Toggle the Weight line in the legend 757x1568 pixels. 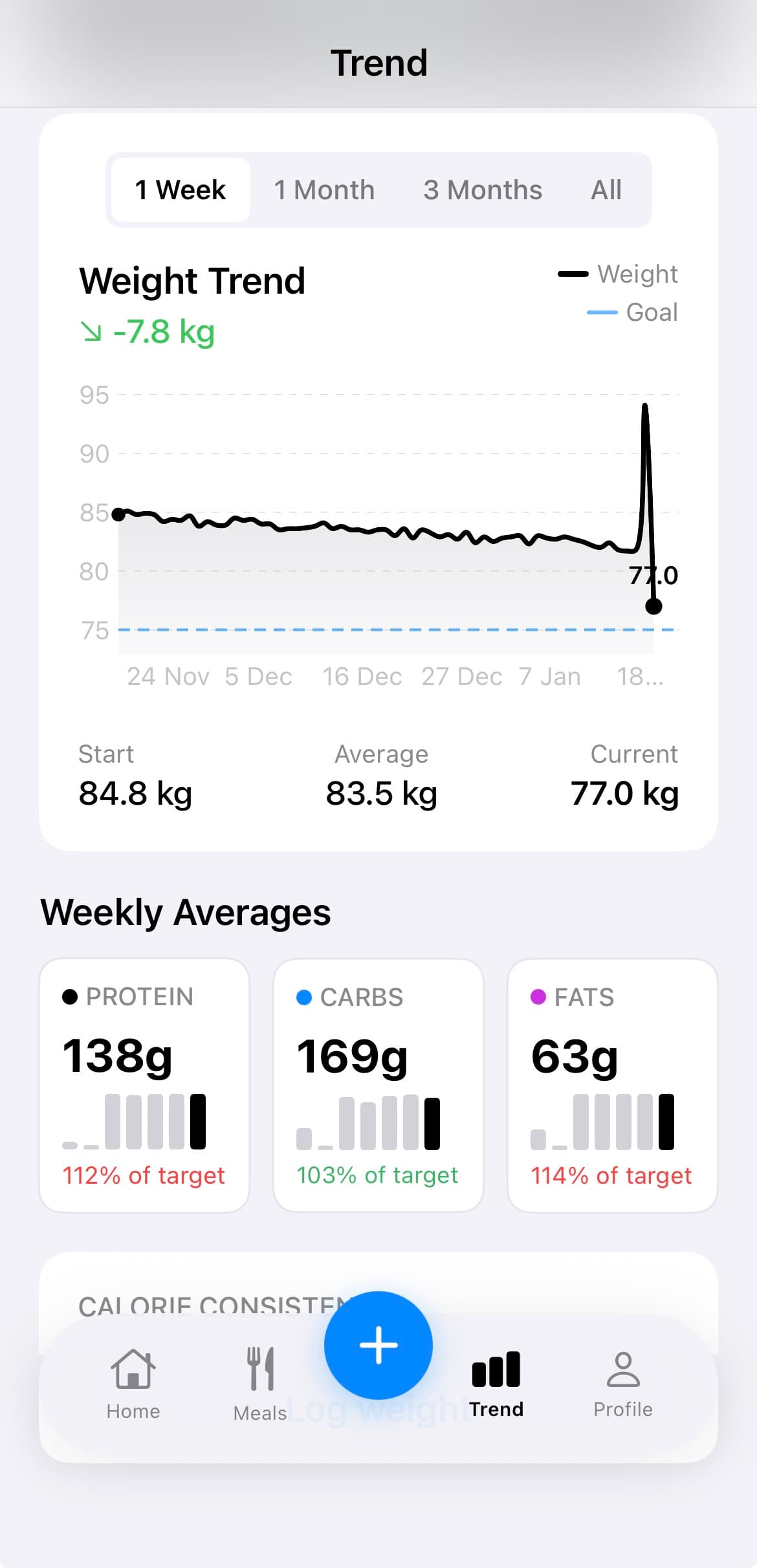(x=617, y=274)
